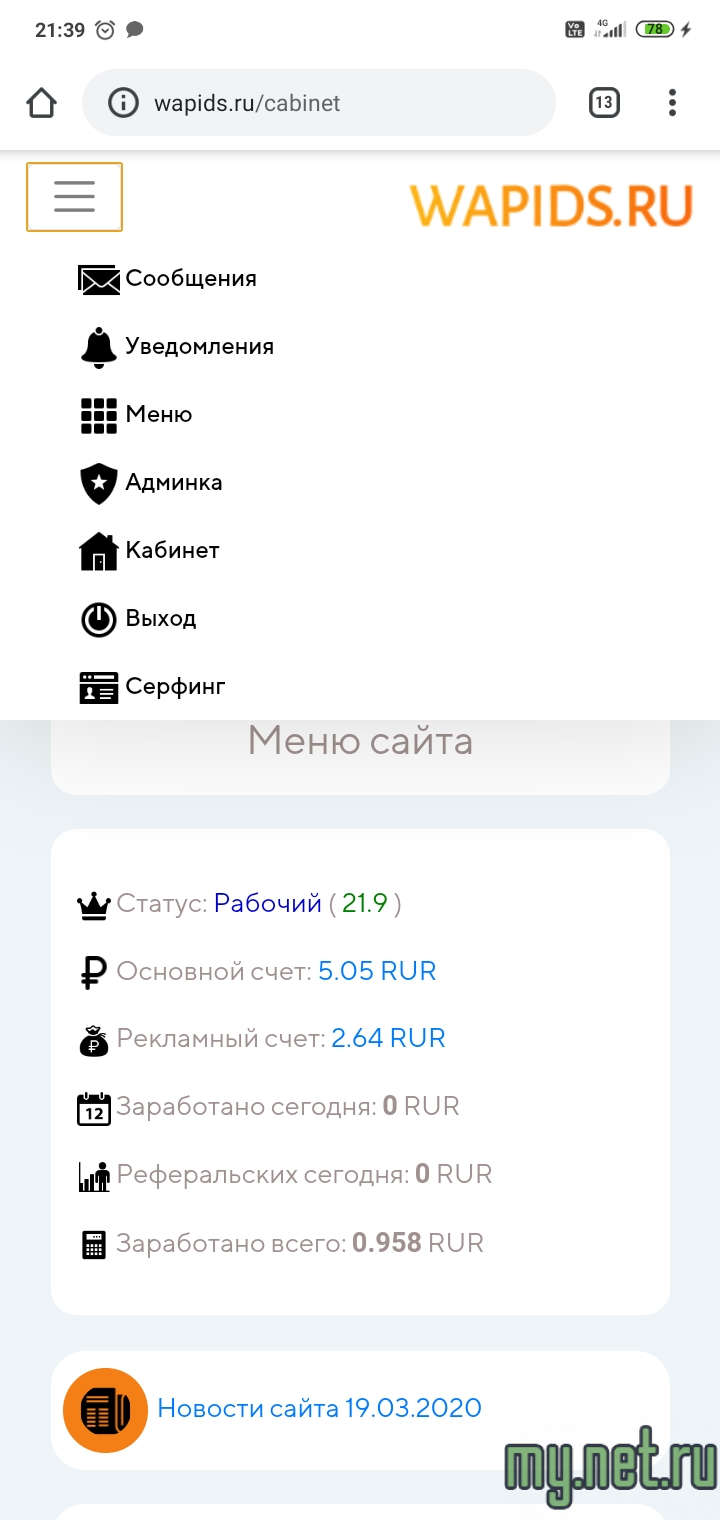Collapse the hamburger navigation menu
This screenshot has width=720, height=1520.
(74, 197)
